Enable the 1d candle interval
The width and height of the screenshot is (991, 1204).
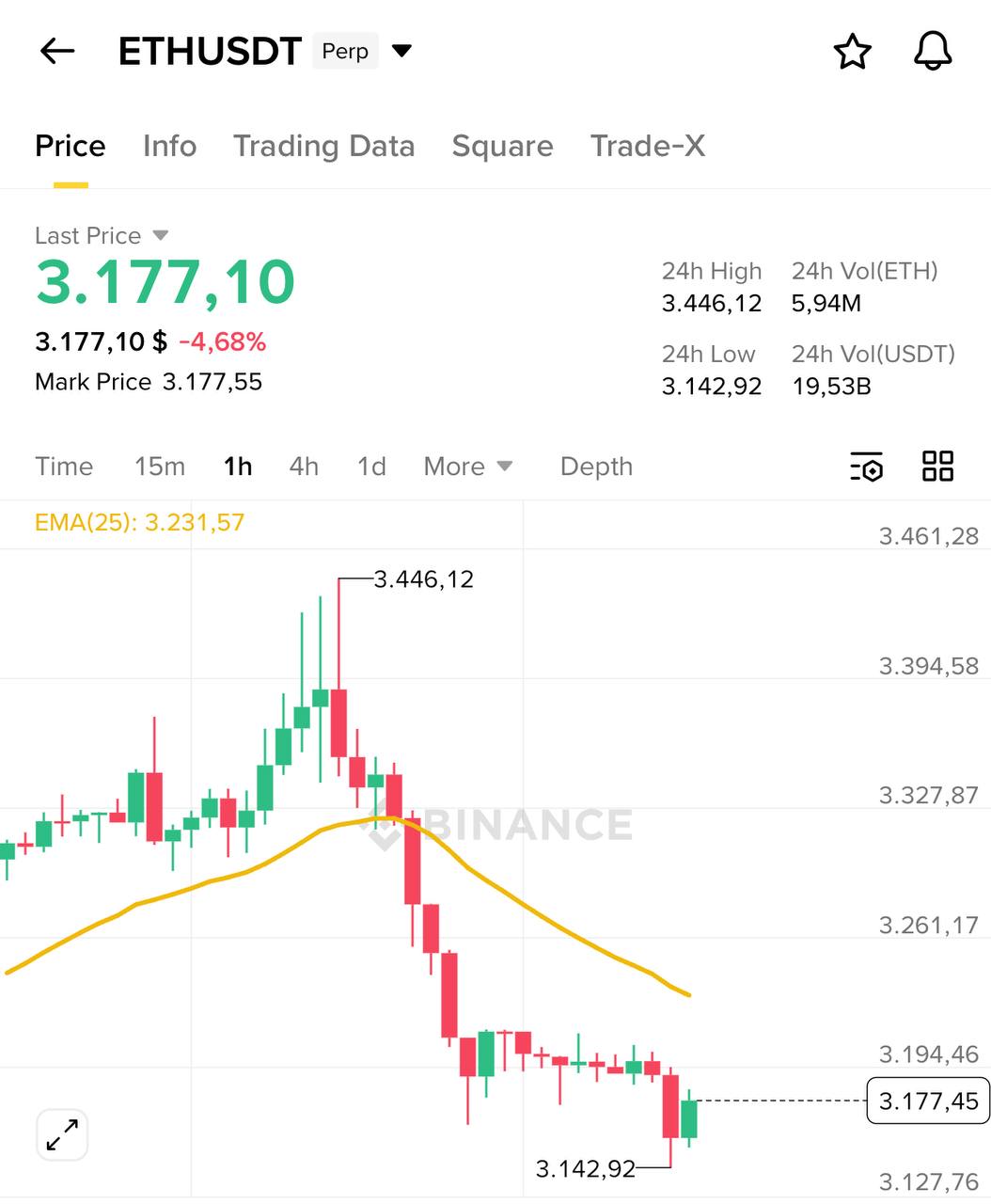[x=370, y=467]
